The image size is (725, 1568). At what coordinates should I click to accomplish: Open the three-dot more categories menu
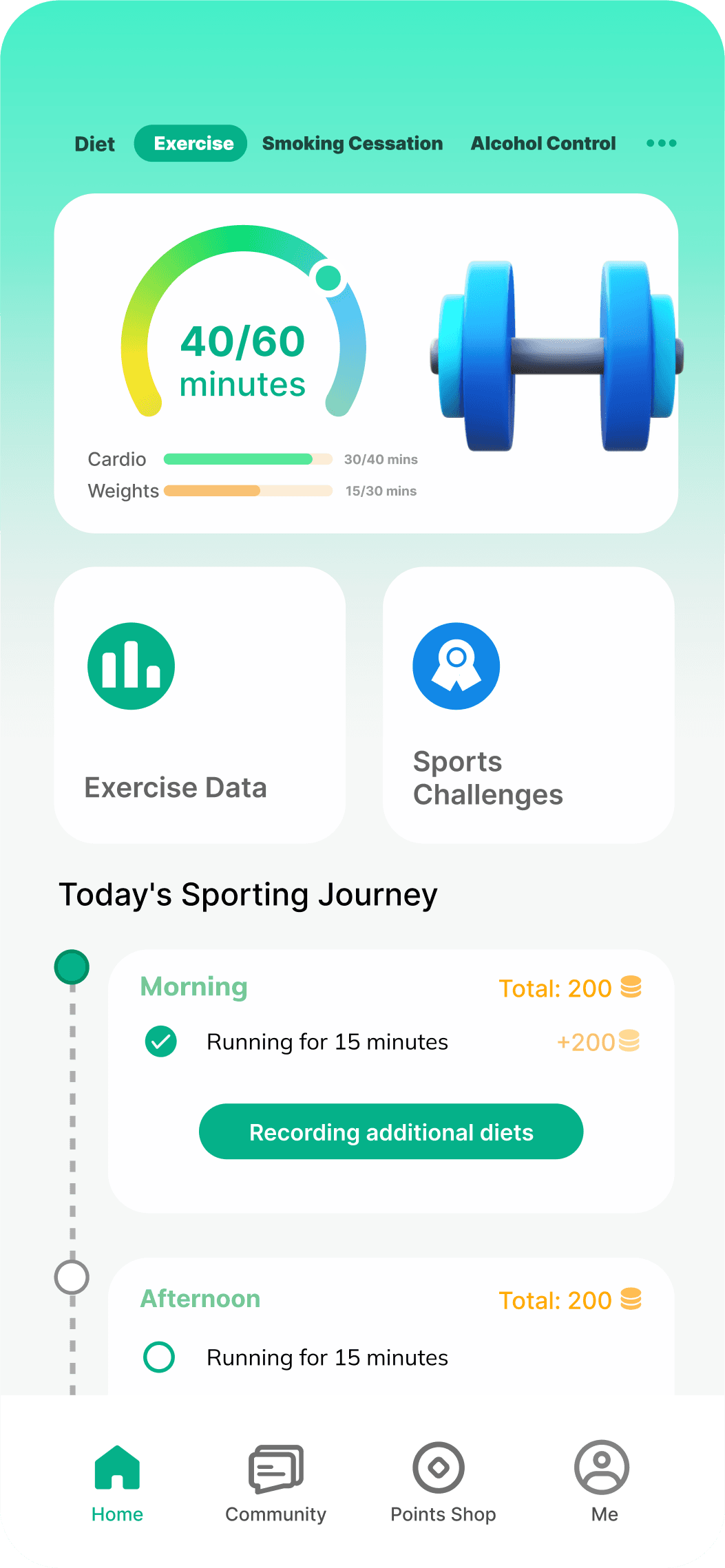(661, 143)
